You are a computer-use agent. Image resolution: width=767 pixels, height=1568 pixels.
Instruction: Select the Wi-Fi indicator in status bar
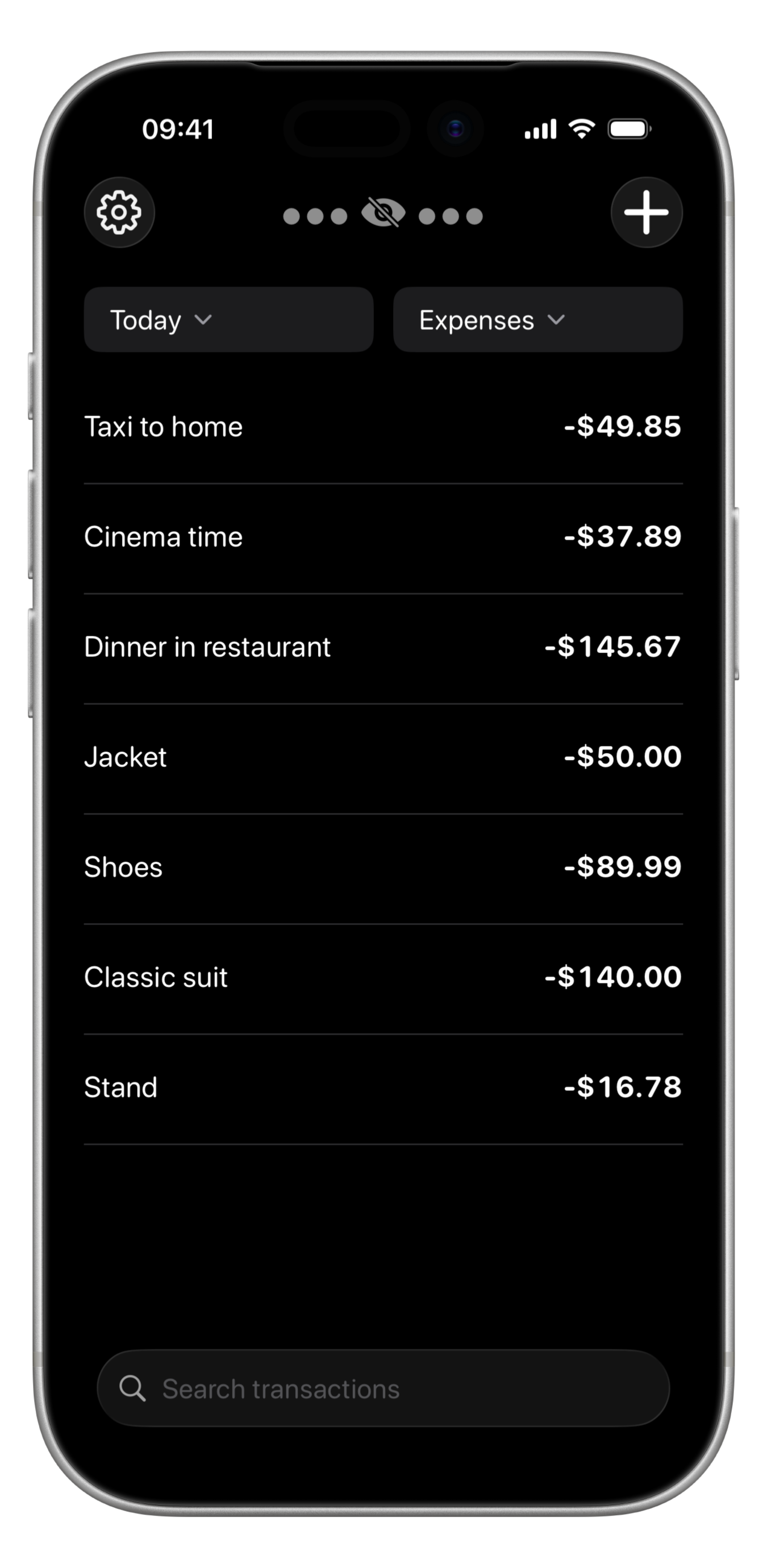pos(580,128)
